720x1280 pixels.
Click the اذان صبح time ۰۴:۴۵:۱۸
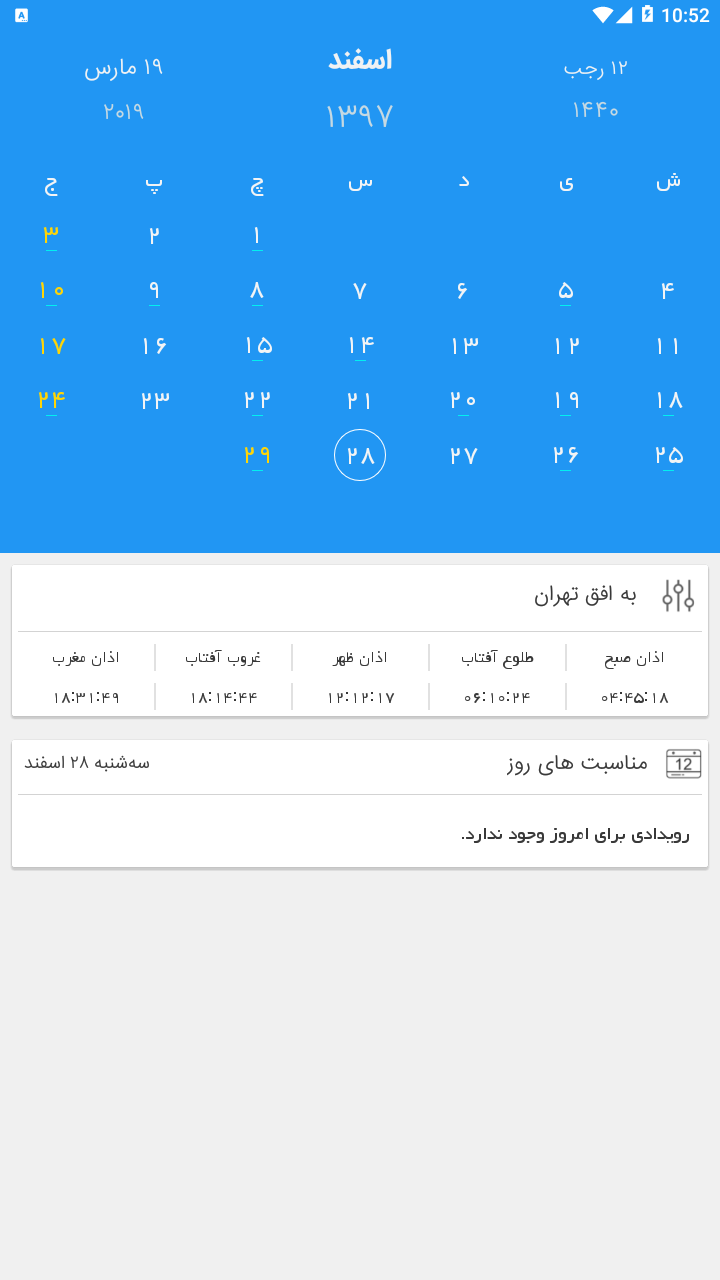[x=634, y=697]
